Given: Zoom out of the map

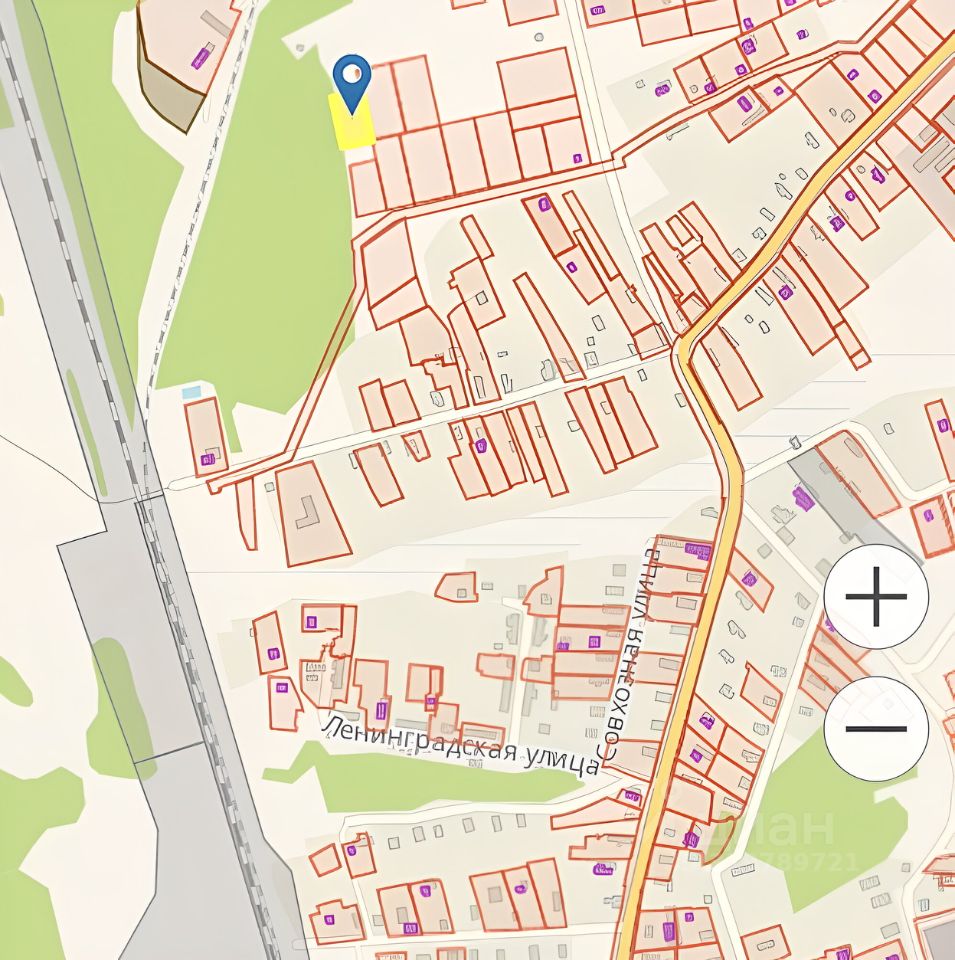Looking at the screenshot, I should click(x=876, y=728).
